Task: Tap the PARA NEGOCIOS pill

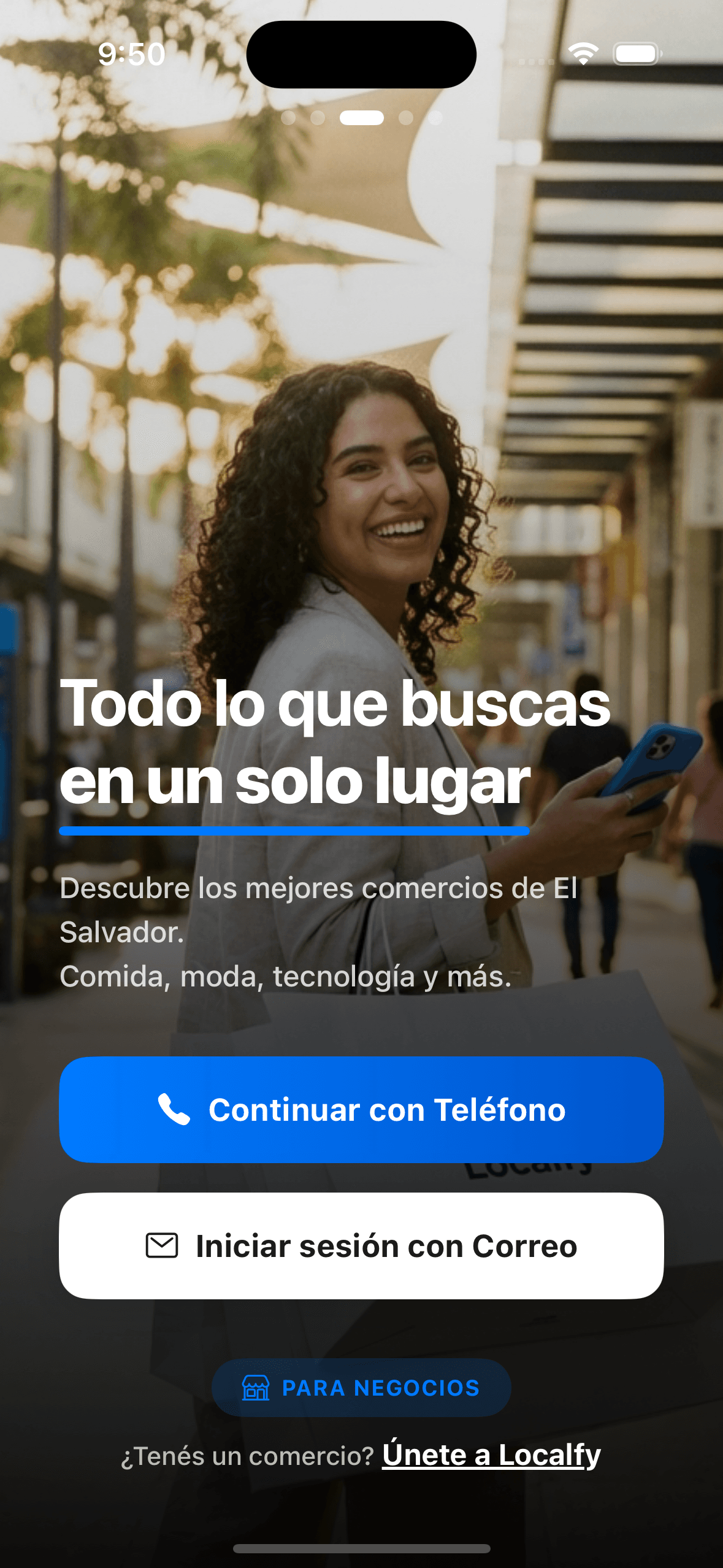Action: tap(361, 1388)
